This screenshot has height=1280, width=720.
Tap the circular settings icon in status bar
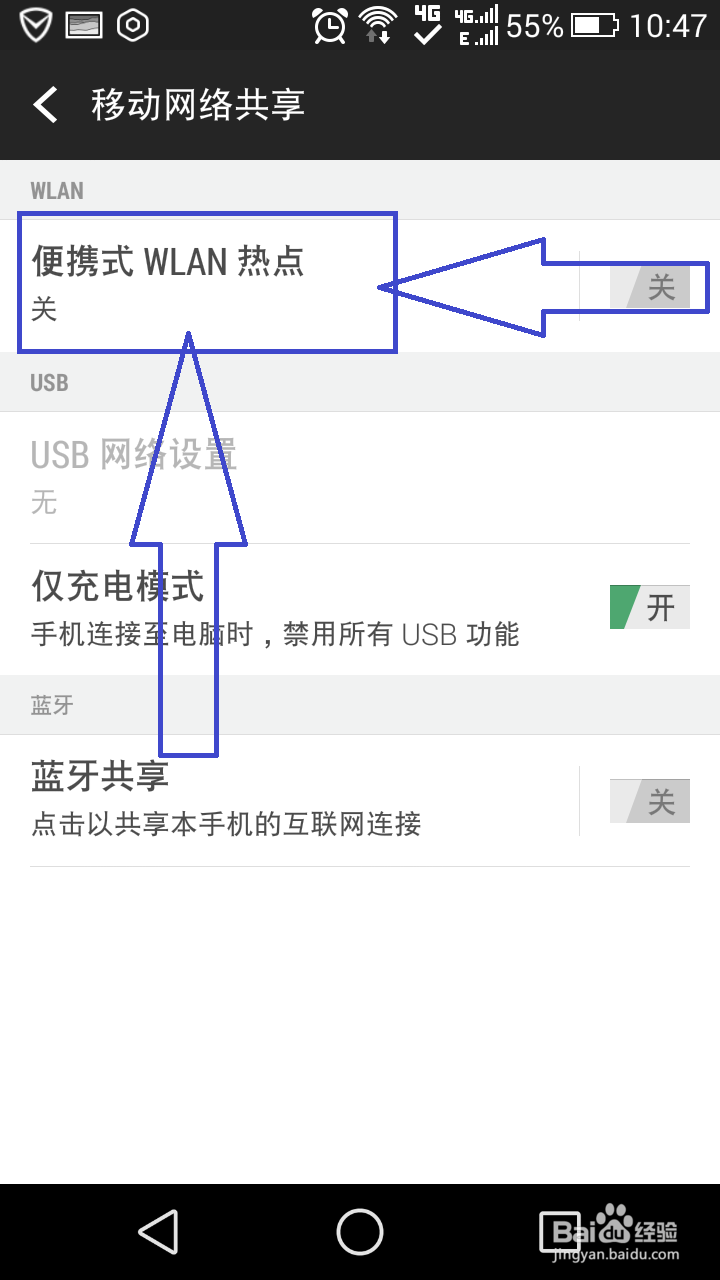135,25
